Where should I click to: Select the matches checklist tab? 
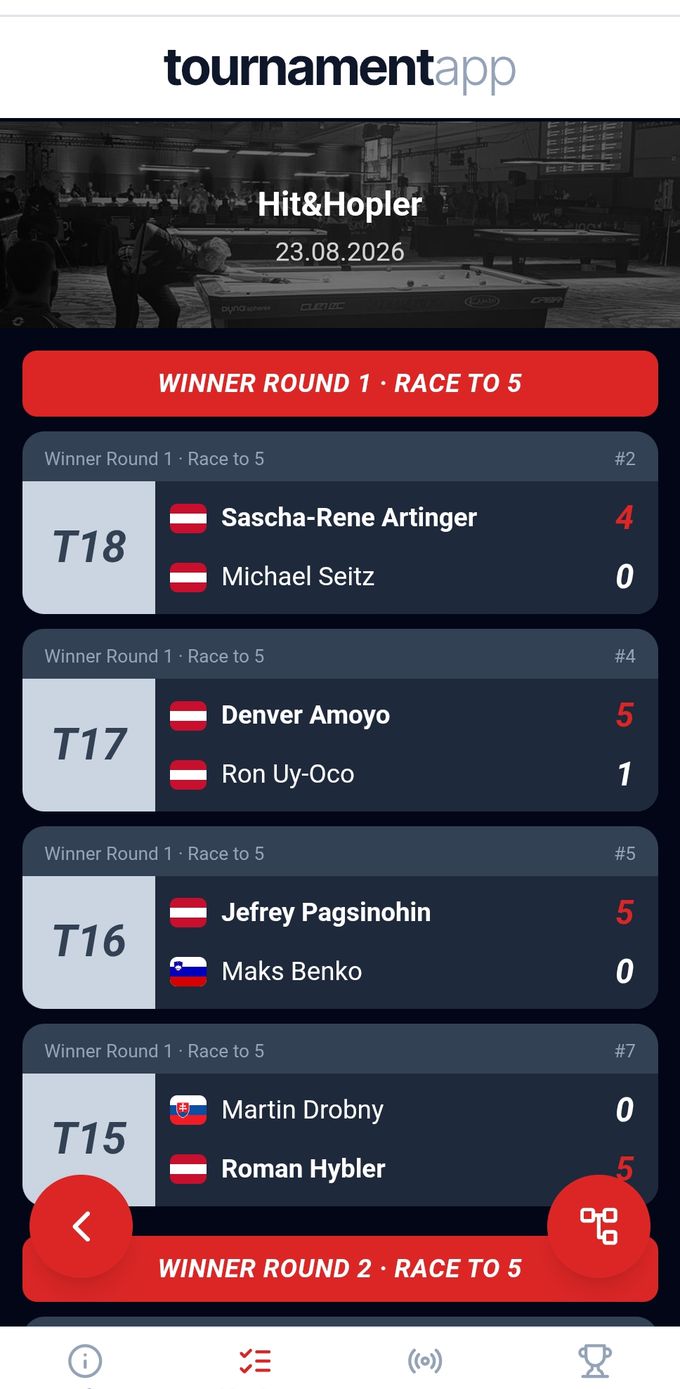pos(255,1360)
